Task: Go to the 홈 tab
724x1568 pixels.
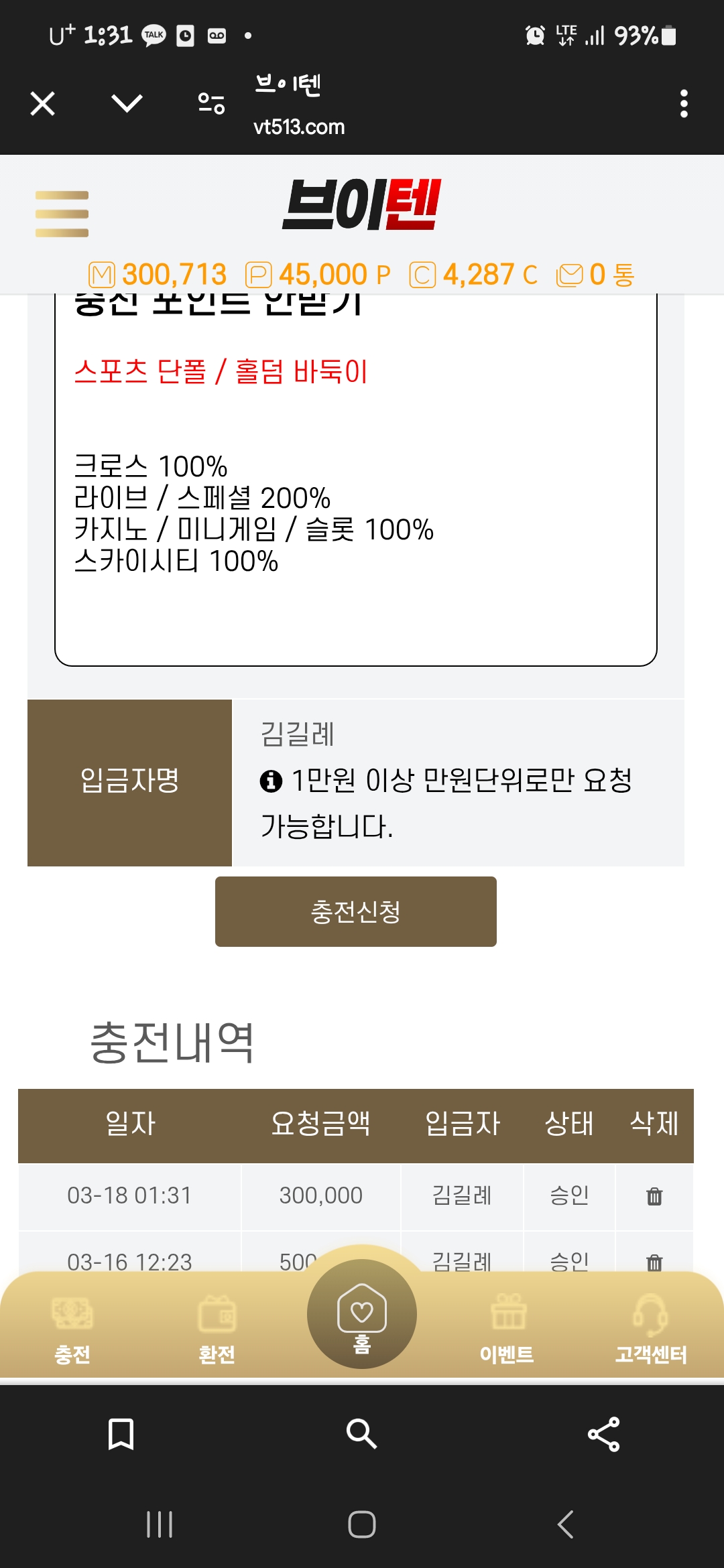Action: [362, 1314]
